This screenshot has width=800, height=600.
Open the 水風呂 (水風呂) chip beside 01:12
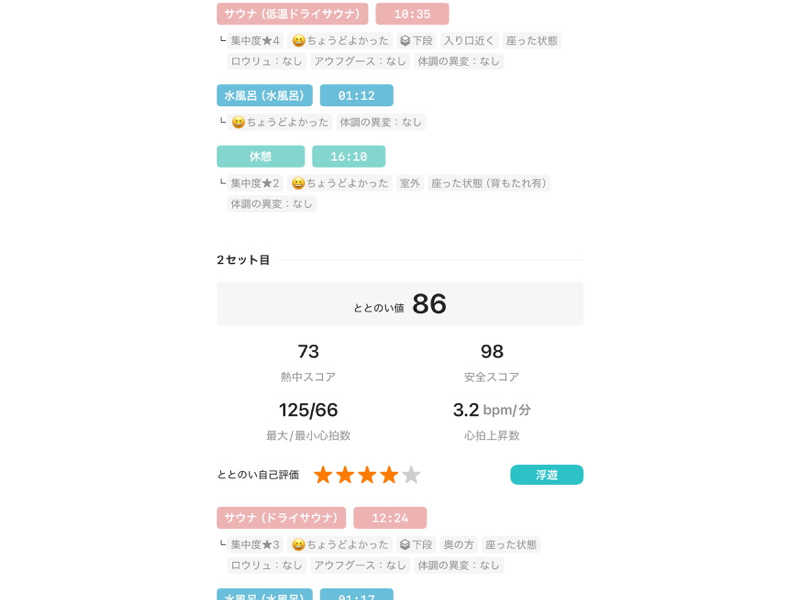(x=264, y=95)
